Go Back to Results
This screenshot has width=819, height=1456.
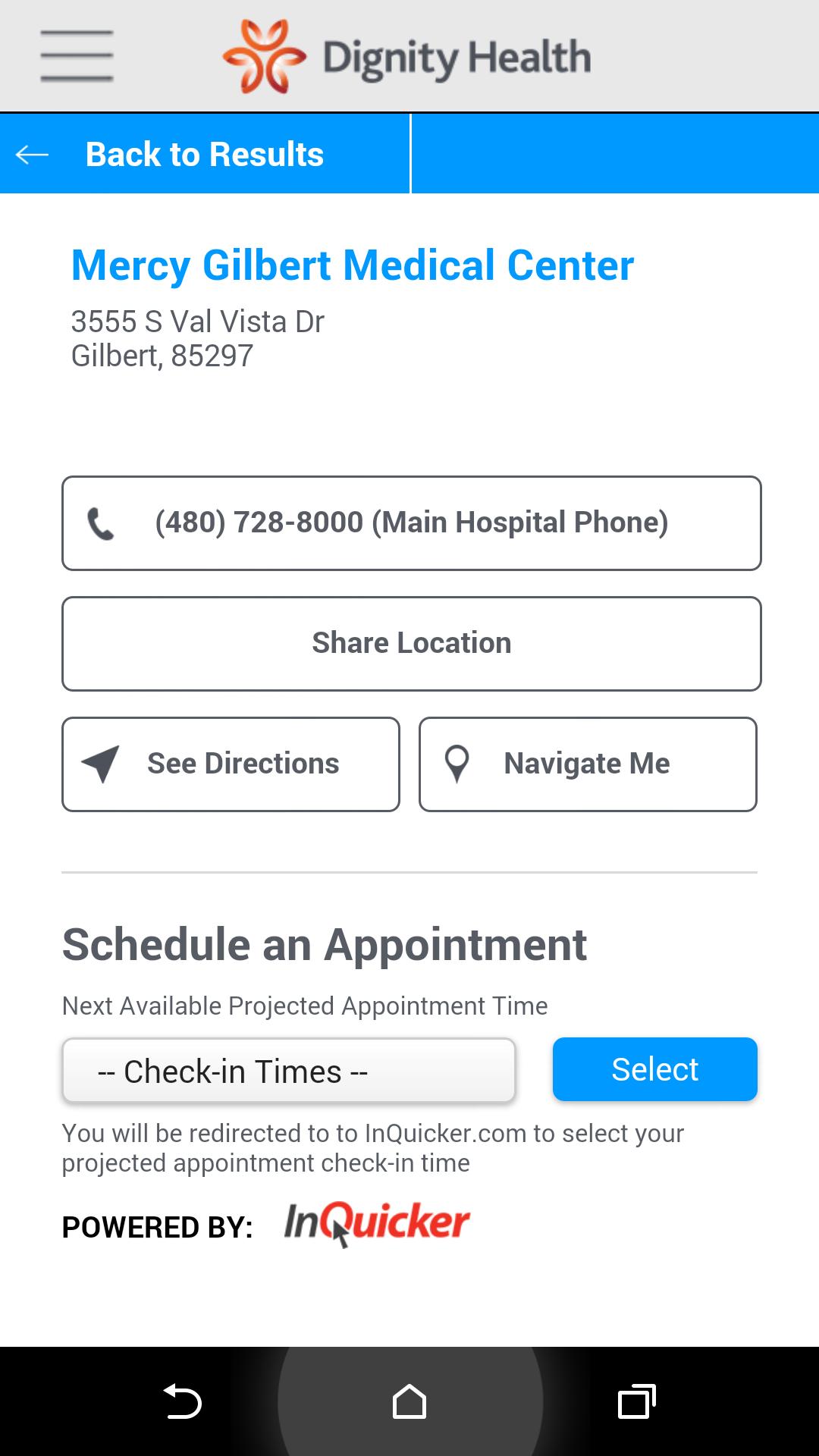(205, 153)
